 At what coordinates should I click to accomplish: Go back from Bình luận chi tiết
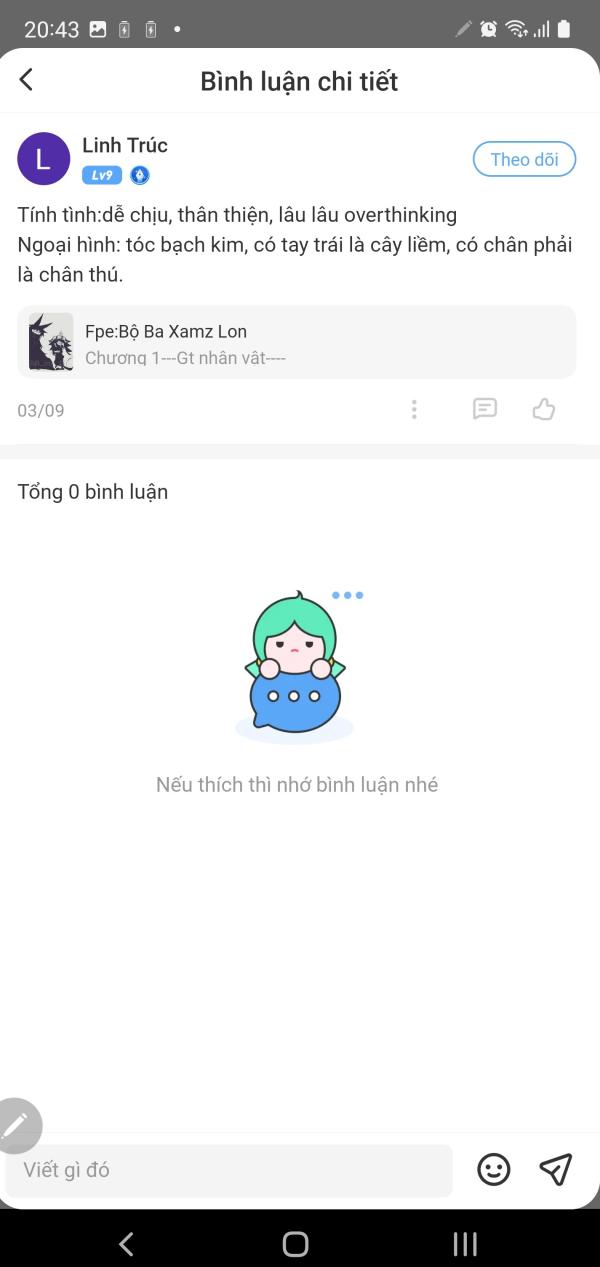click(26, 80)
